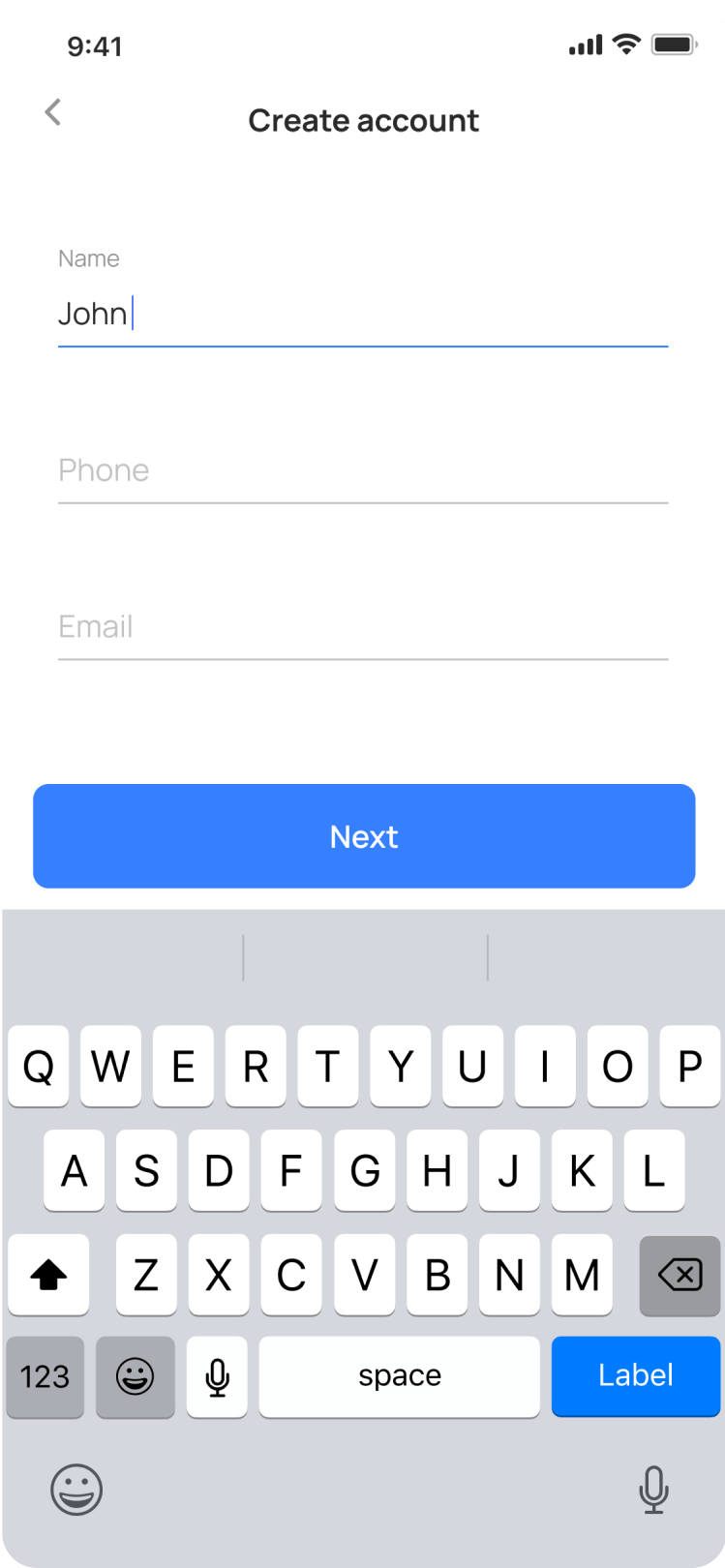Select the Email input field

(x=363, y=628)
